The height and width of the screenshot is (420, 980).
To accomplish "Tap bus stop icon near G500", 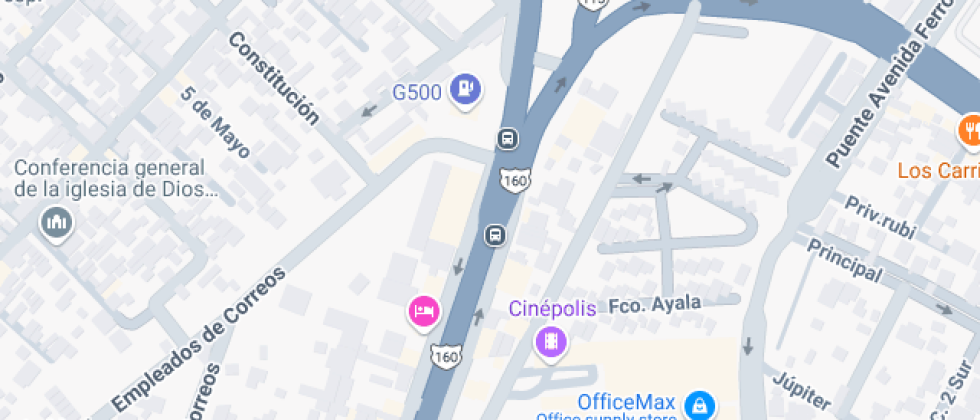I will 507,138.
